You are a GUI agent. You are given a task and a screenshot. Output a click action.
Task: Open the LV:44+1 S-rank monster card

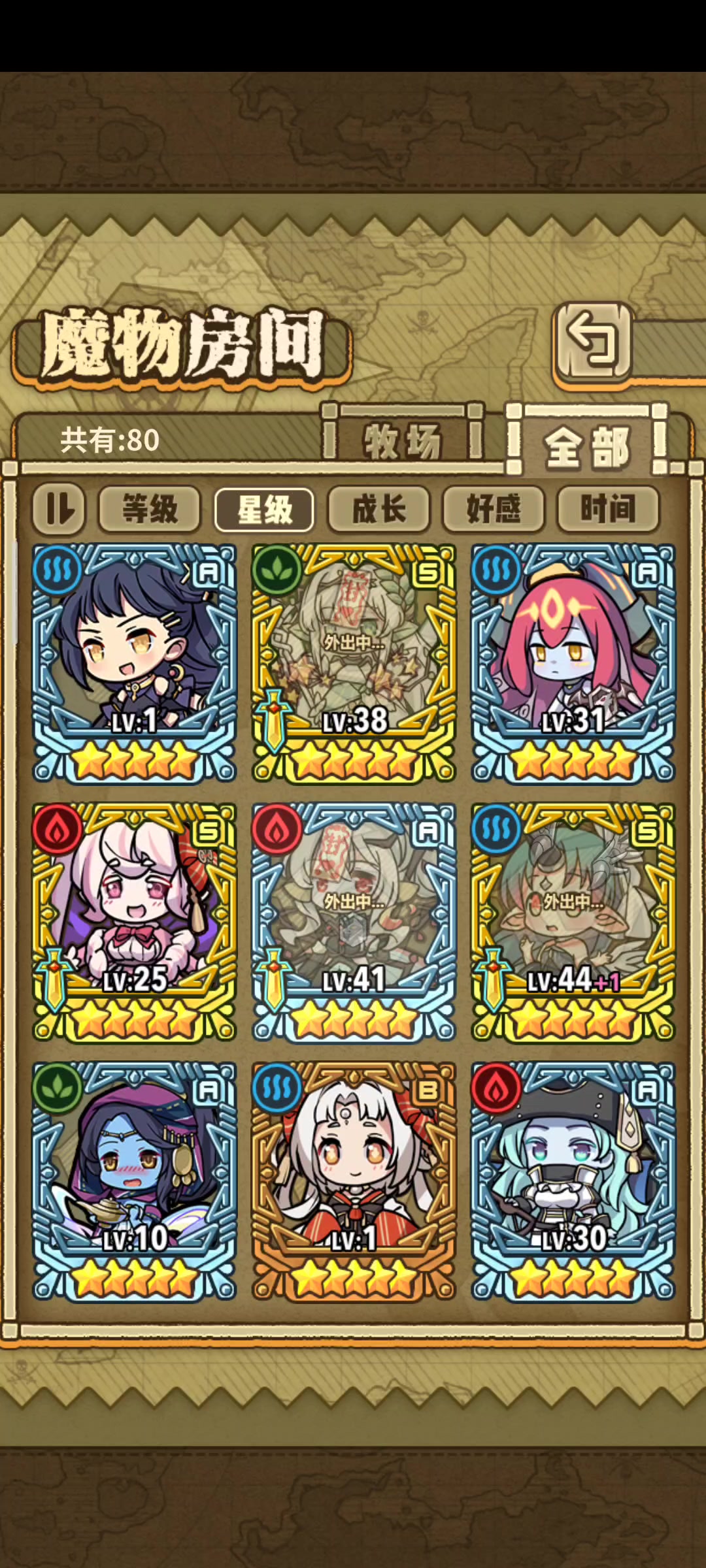573,922
